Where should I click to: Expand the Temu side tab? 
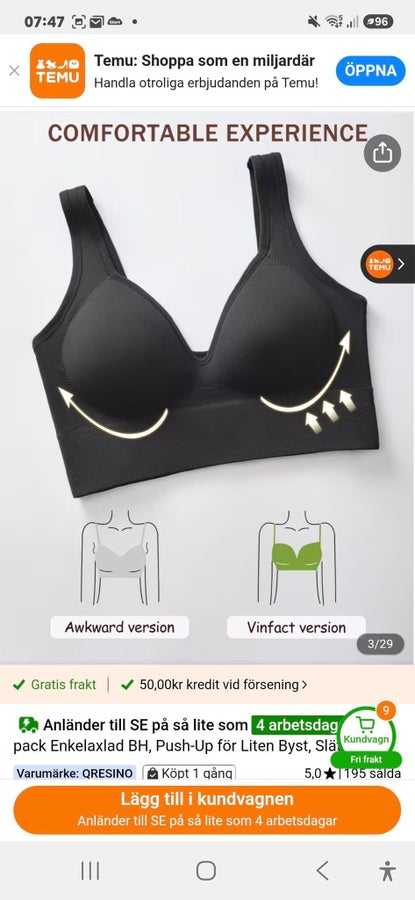(x=387, y=264)
